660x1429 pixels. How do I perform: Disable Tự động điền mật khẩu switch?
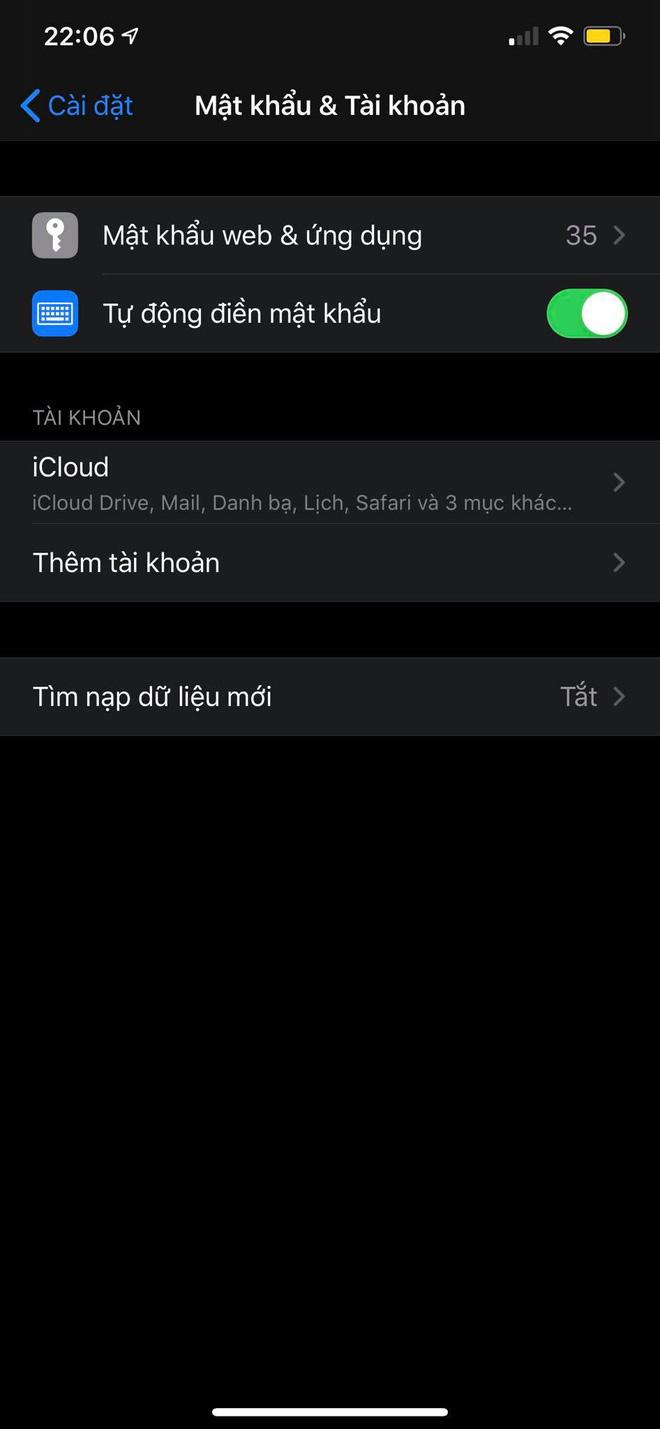586,314
